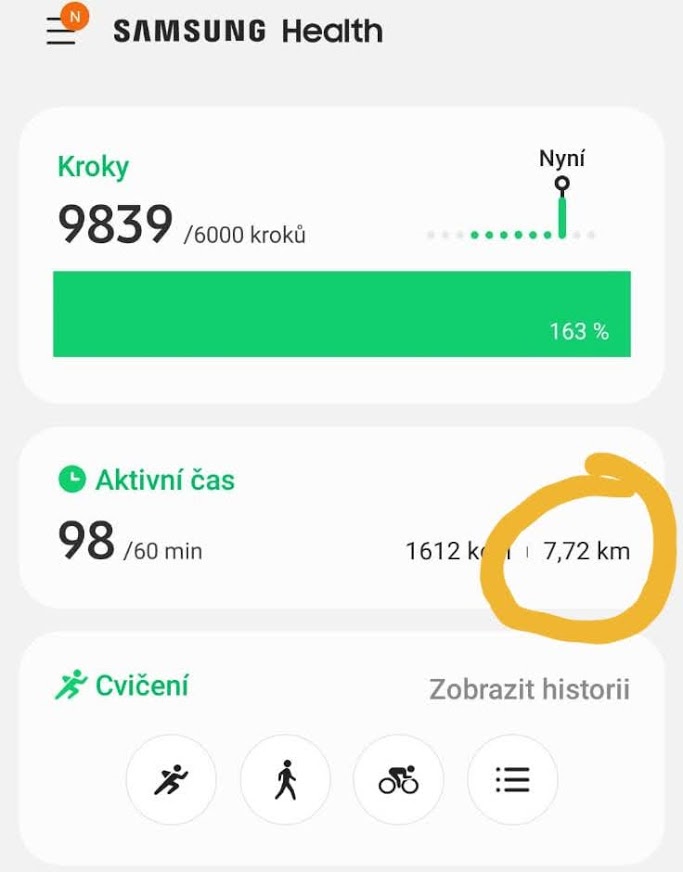This screenshot has width=683, height=872.
Task: Start a running workout
Action: click(171, 780)
